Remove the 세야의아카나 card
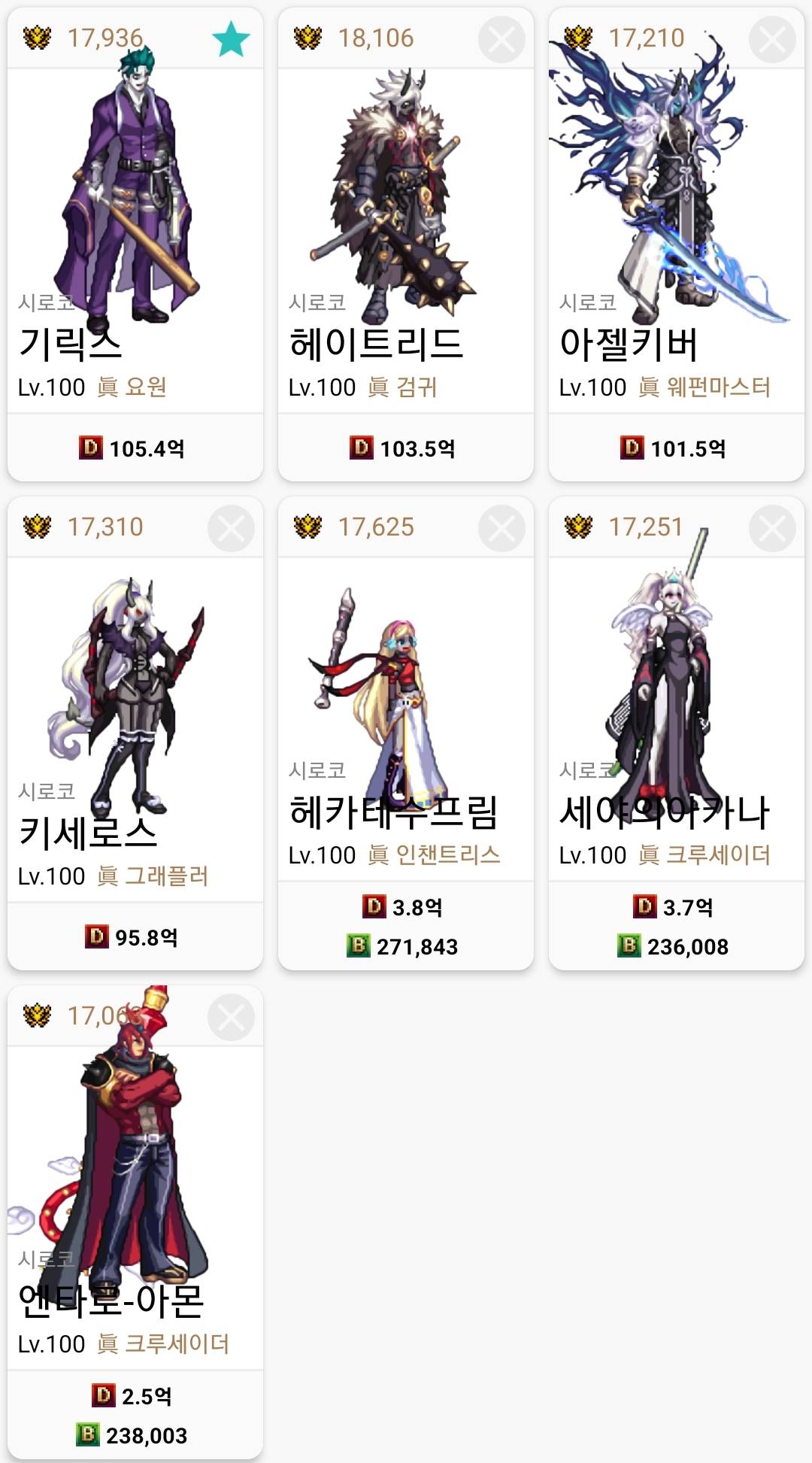The width and height of the screenshot is (812, 1463). [x=772, y=529]
